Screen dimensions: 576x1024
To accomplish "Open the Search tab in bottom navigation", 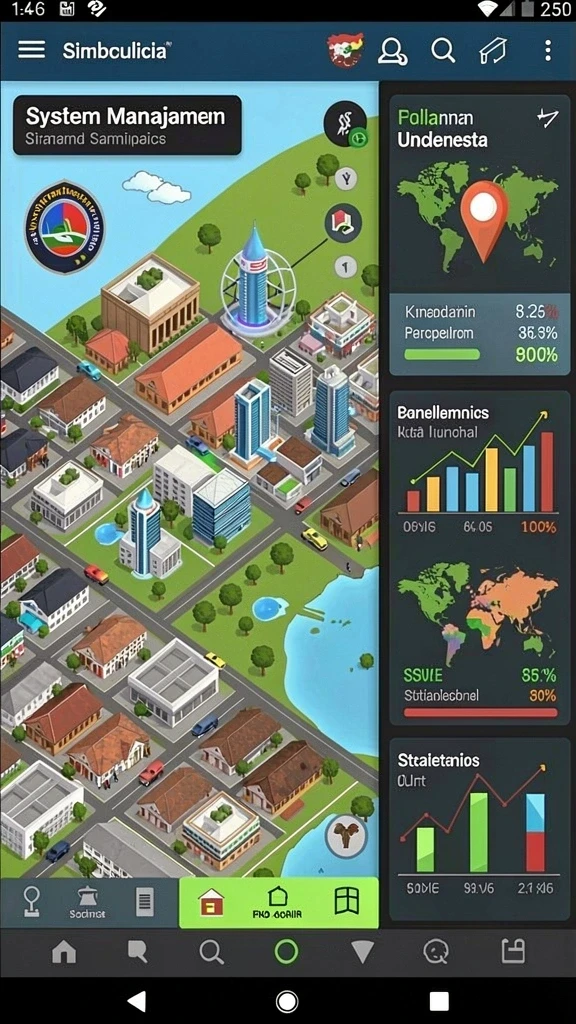I will pos(211,953).
